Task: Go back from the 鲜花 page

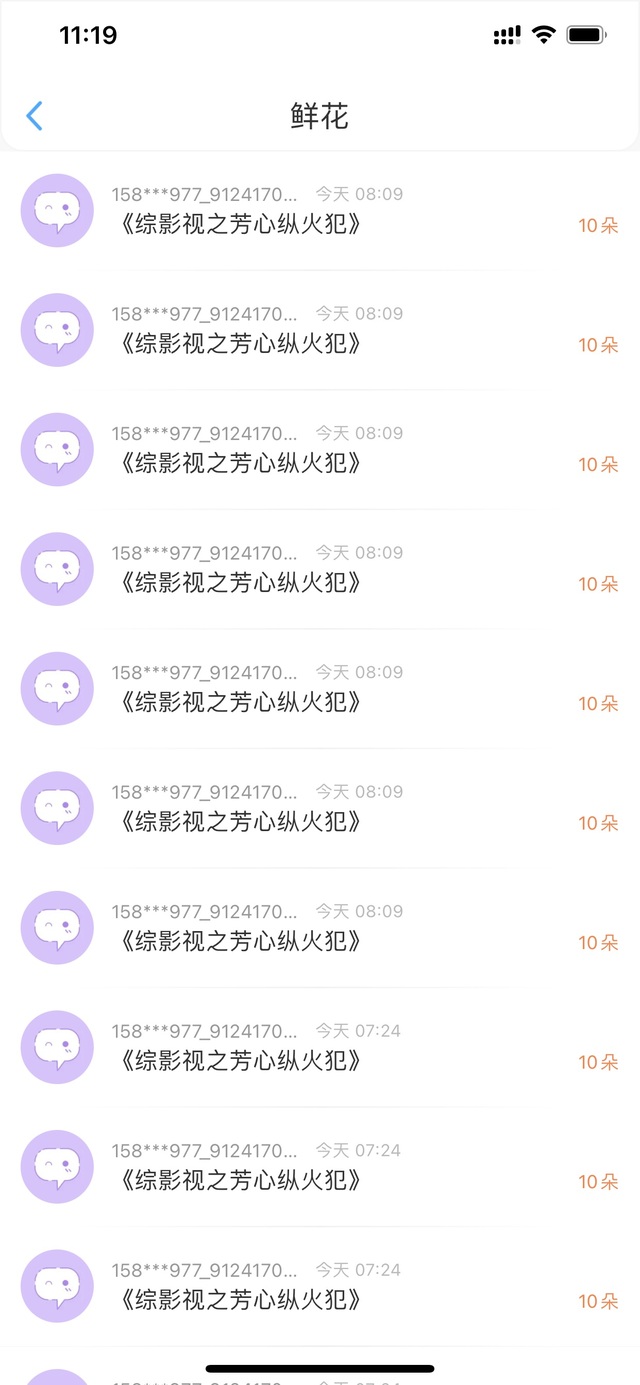Action: coord(34,116)
